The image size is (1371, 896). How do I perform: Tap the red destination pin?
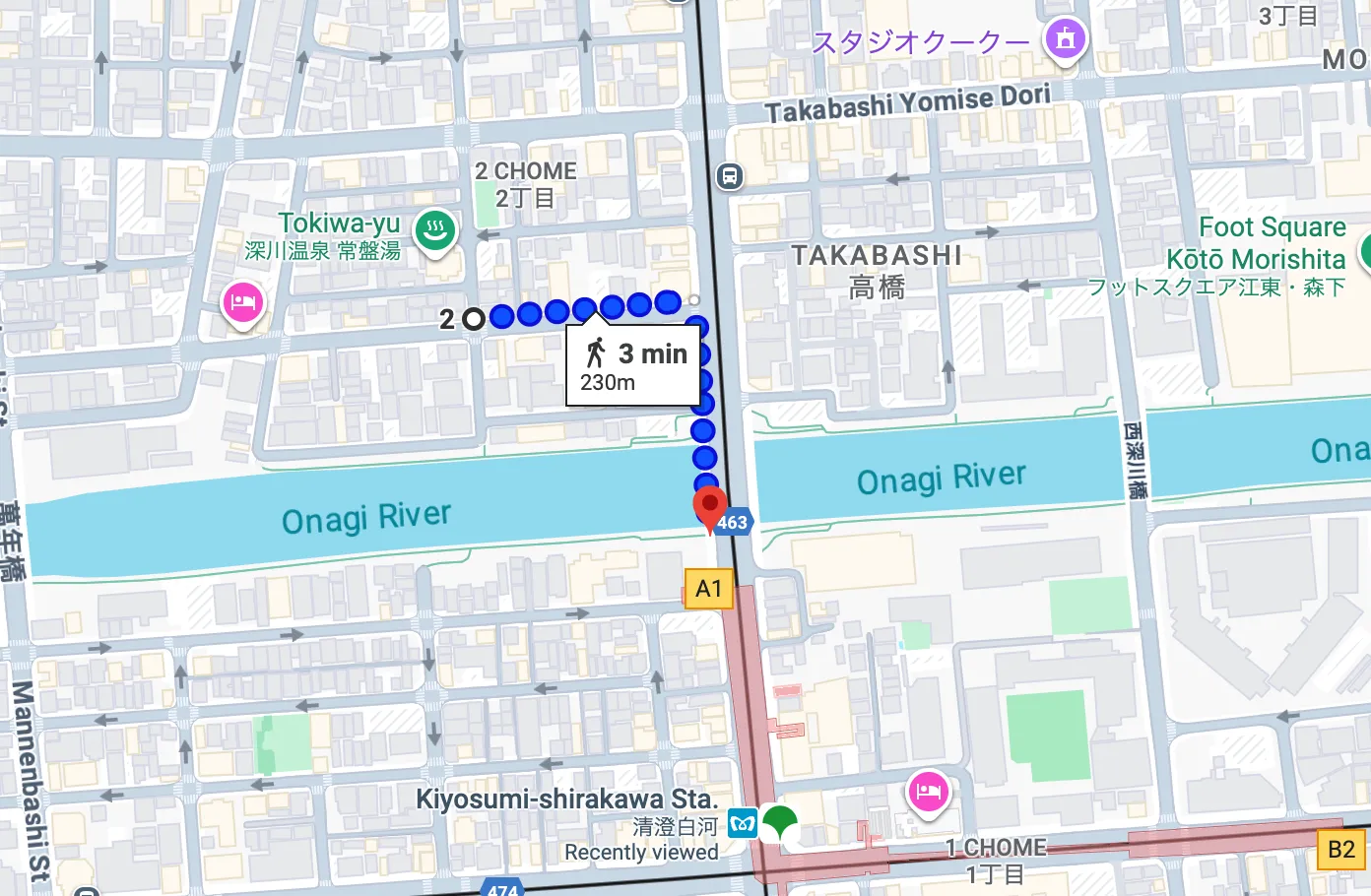coord(710,505)
